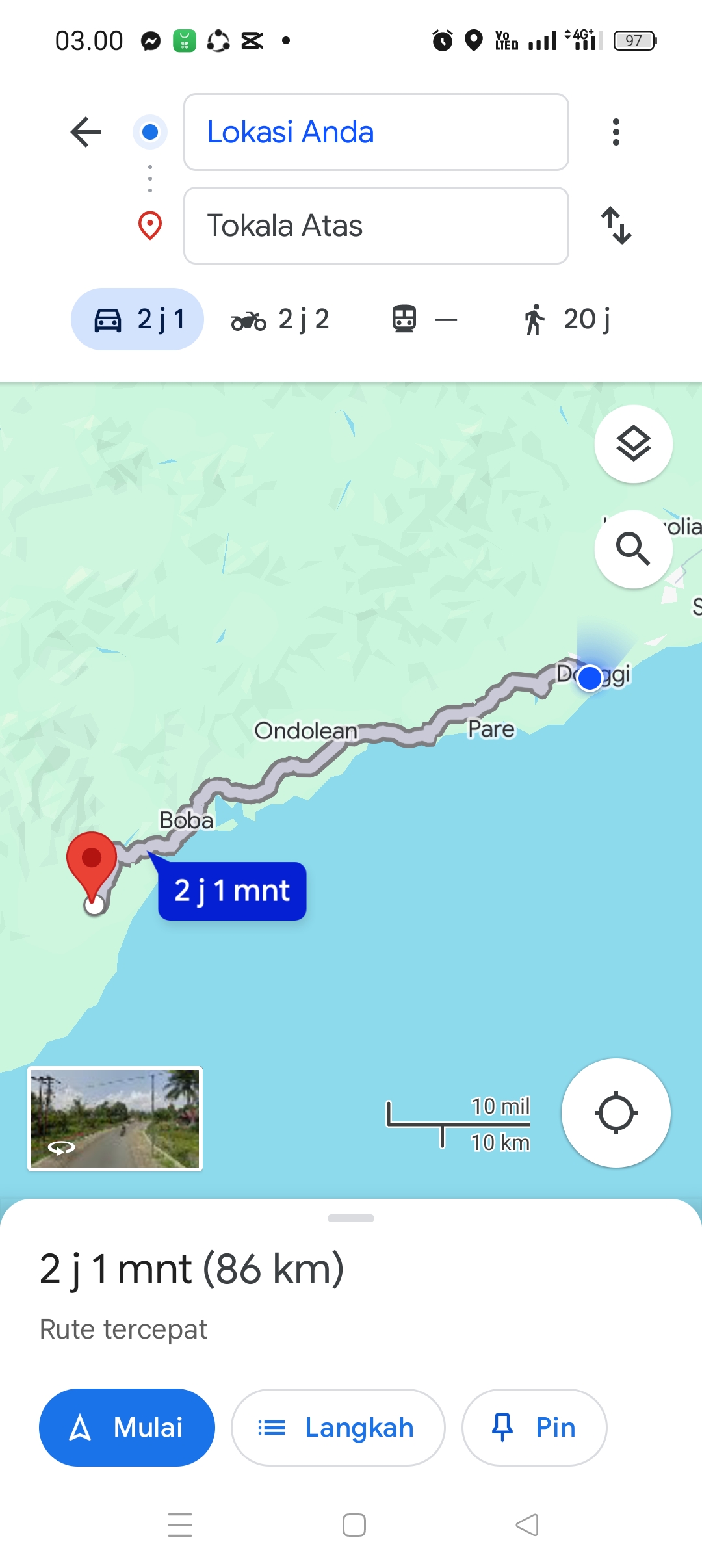Open the Street View photo thumbnail

pyautogui.click(x=115, y=1119)
